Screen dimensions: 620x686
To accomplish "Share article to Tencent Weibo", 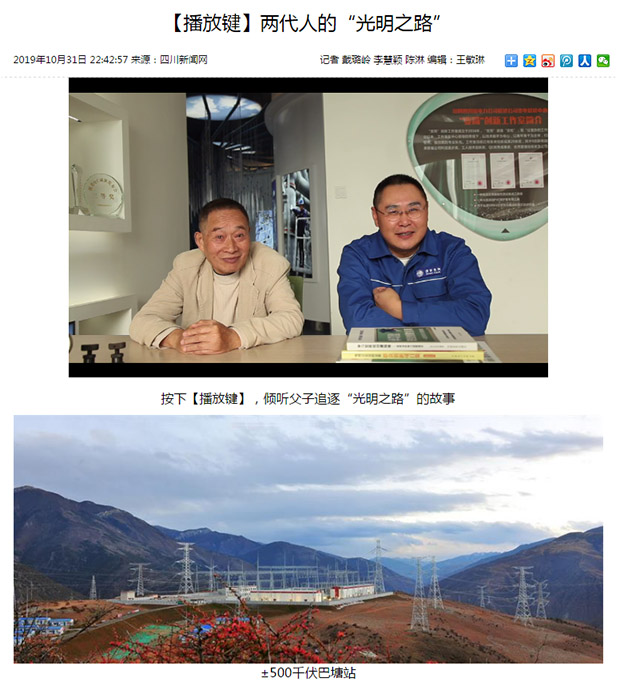I will point(566,60).
